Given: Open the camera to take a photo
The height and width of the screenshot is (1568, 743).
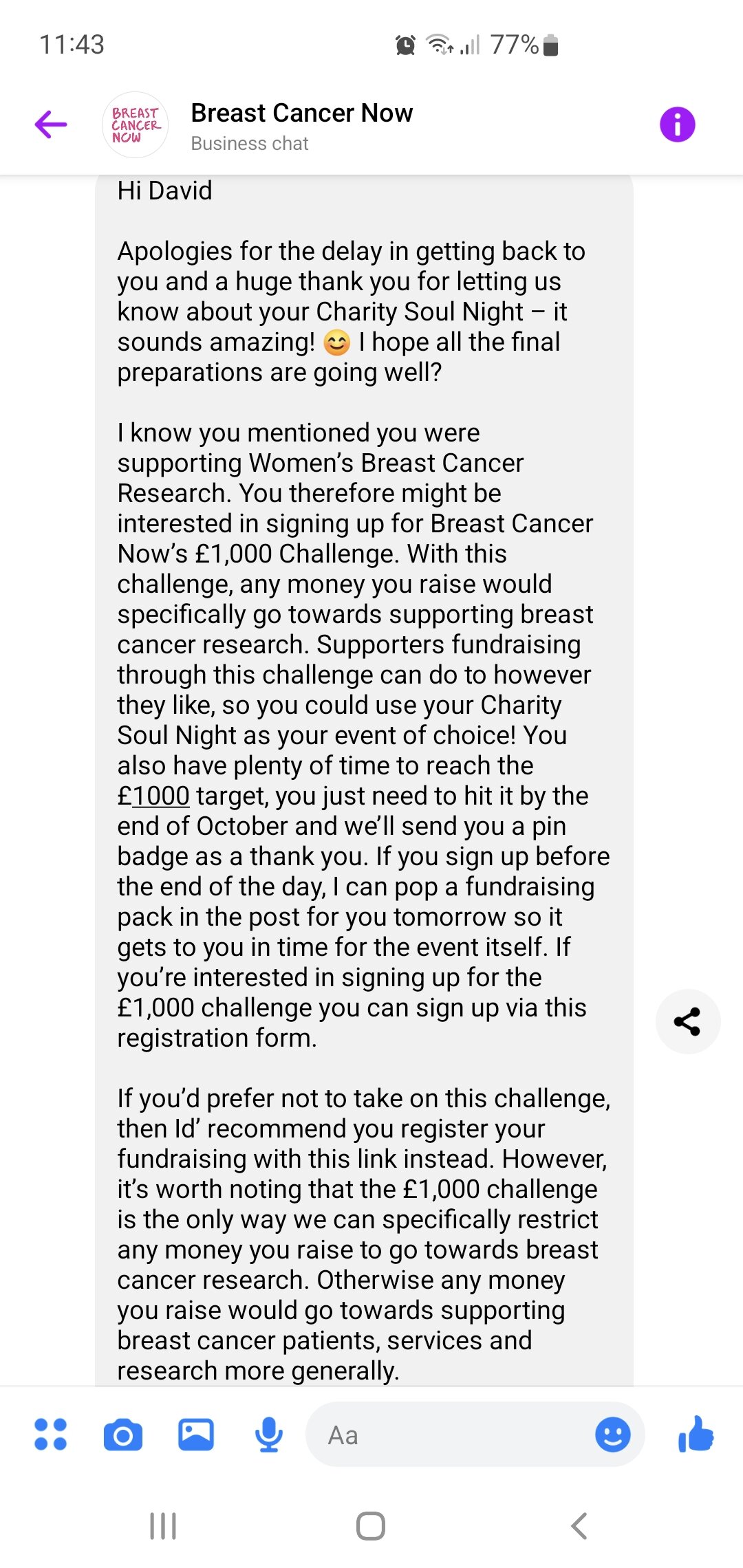Looking at the screenshot, I should point(123,1435).
